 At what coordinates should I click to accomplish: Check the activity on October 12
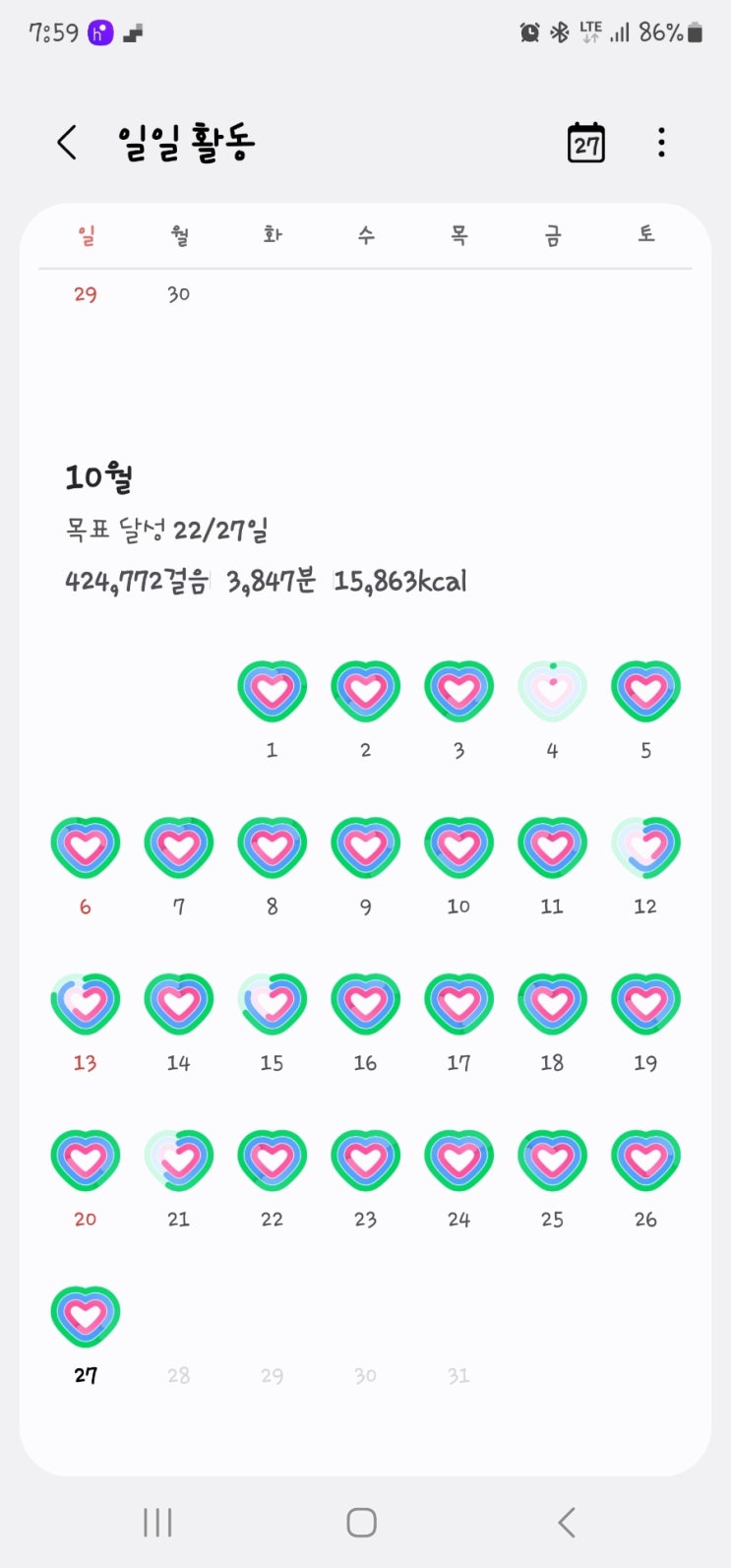coord(645,847)
